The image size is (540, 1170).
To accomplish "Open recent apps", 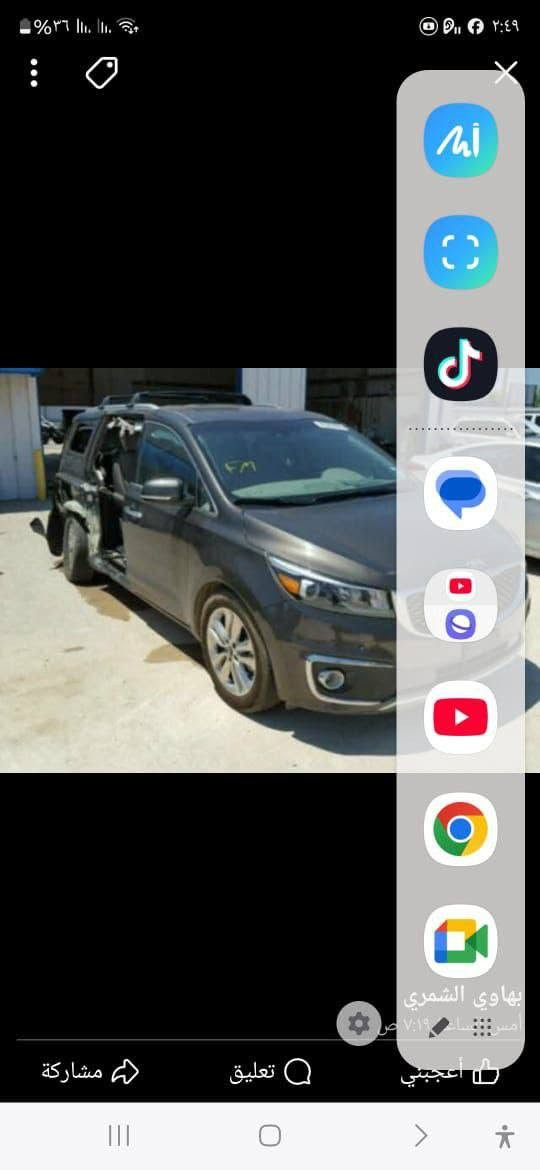I will (119, 1136).
